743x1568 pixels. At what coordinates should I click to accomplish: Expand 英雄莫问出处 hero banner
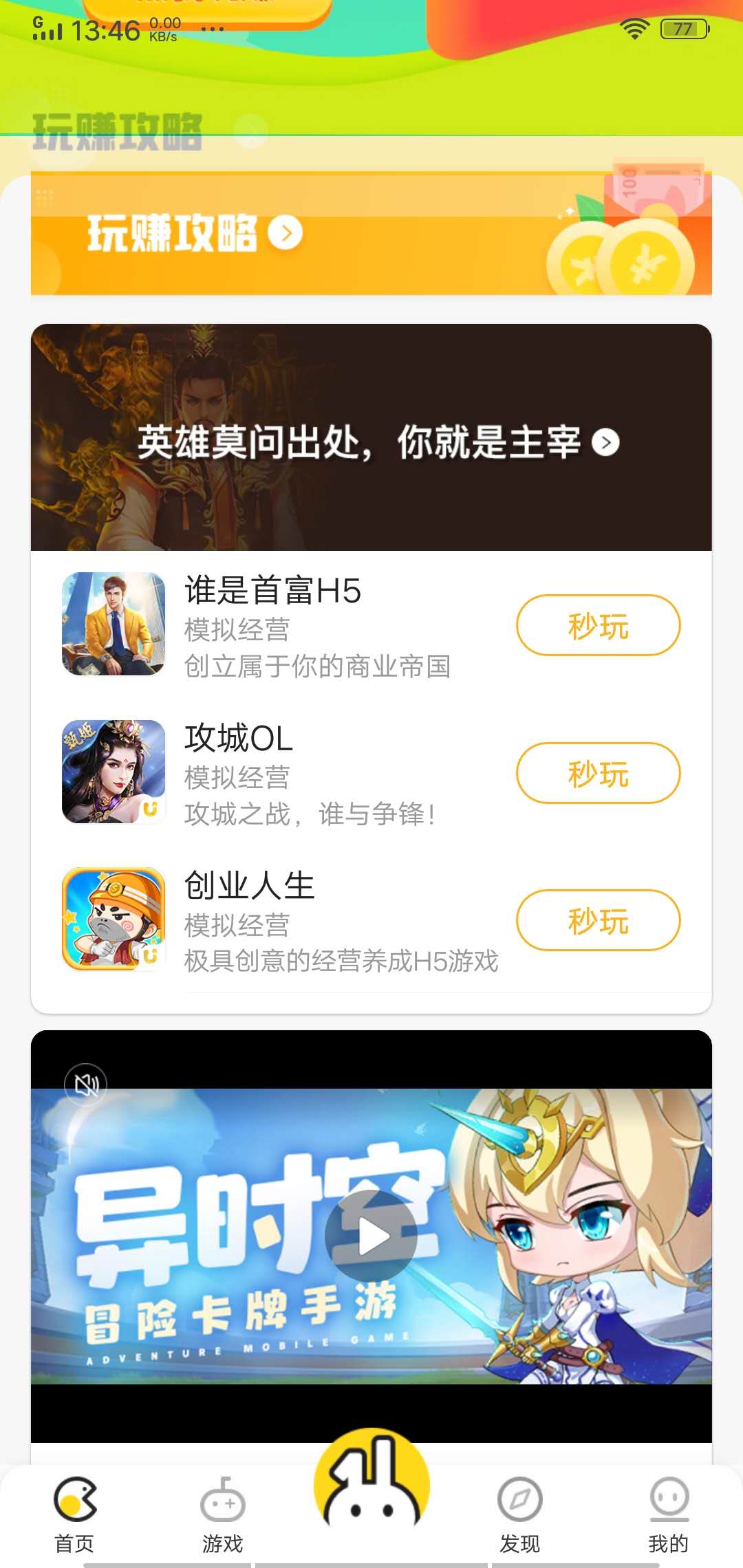click(604, 444)
